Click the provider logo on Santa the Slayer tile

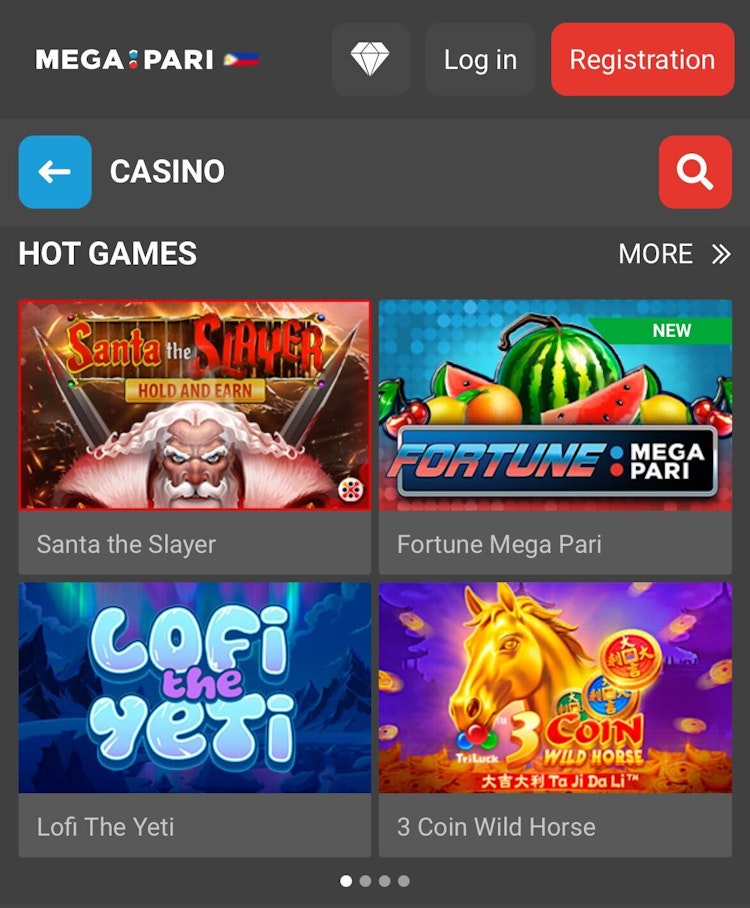pos(351,488)
